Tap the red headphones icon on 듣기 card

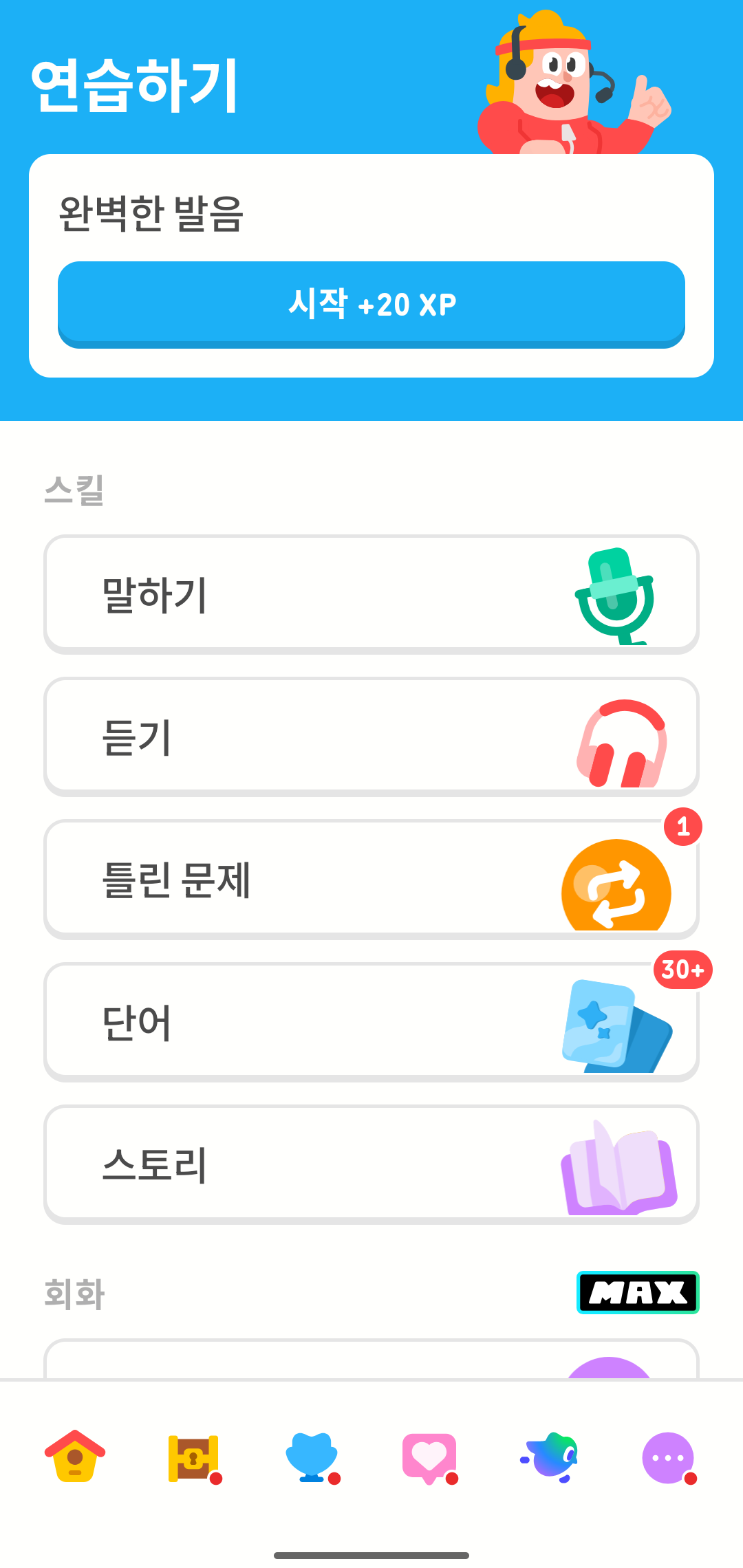(x=619, y=741)
